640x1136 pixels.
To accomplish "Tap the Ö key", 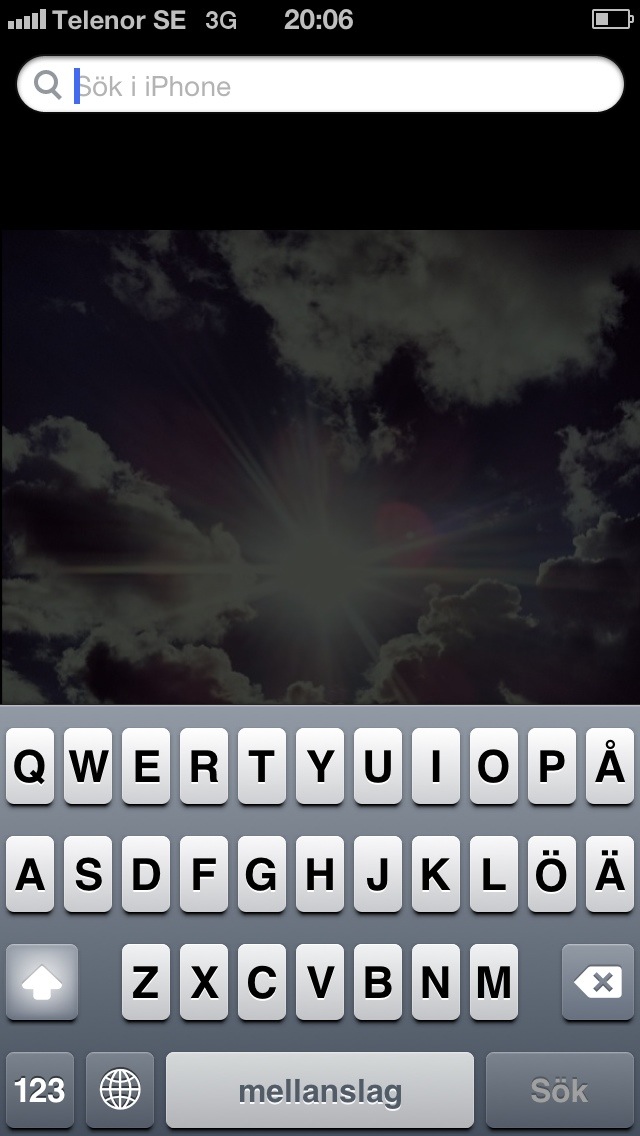I will point(552,875).
